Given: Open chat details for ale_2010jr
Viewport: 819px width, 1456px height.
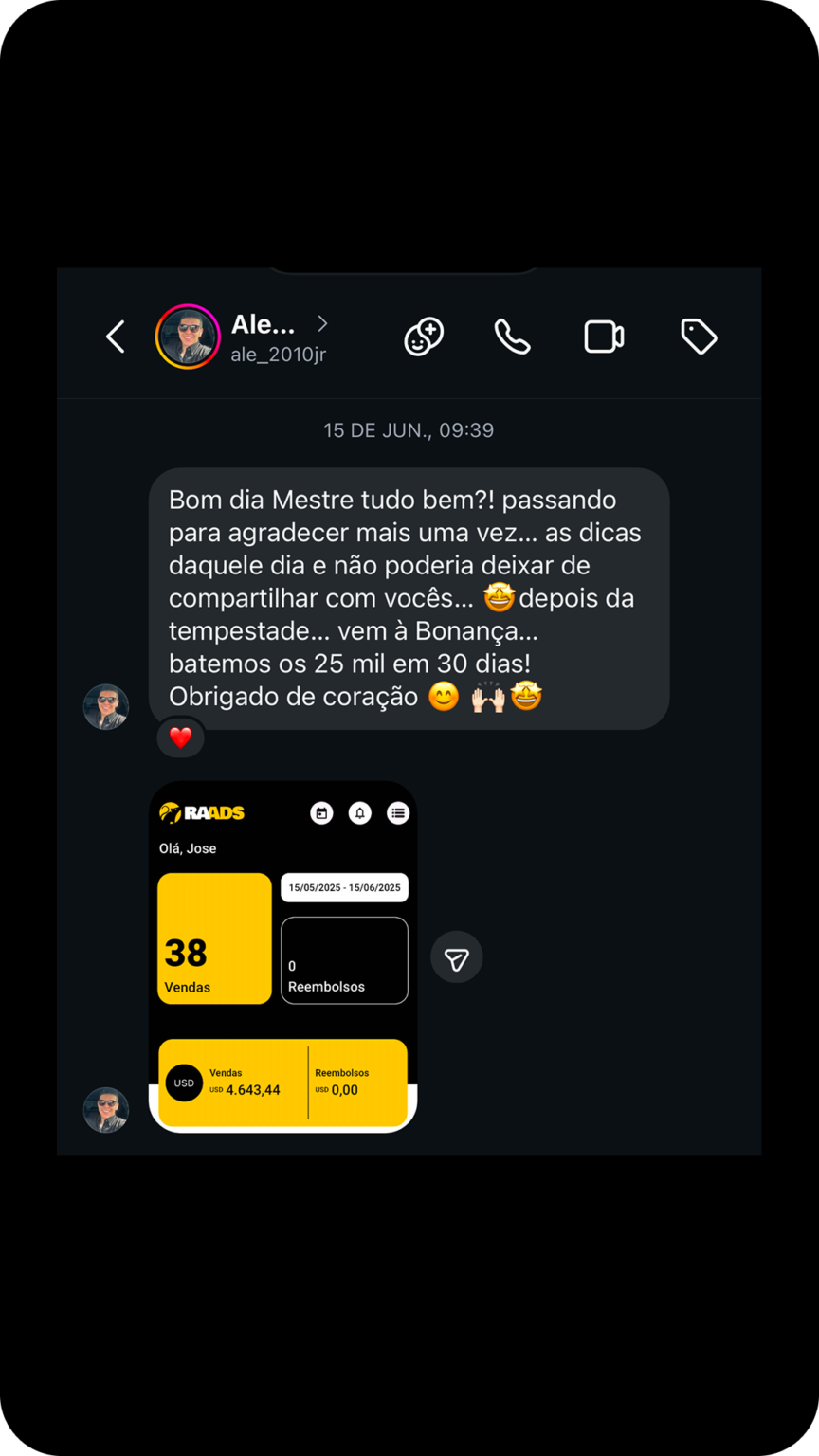Looking at the screenshot, I should click(x=279, y=337).
